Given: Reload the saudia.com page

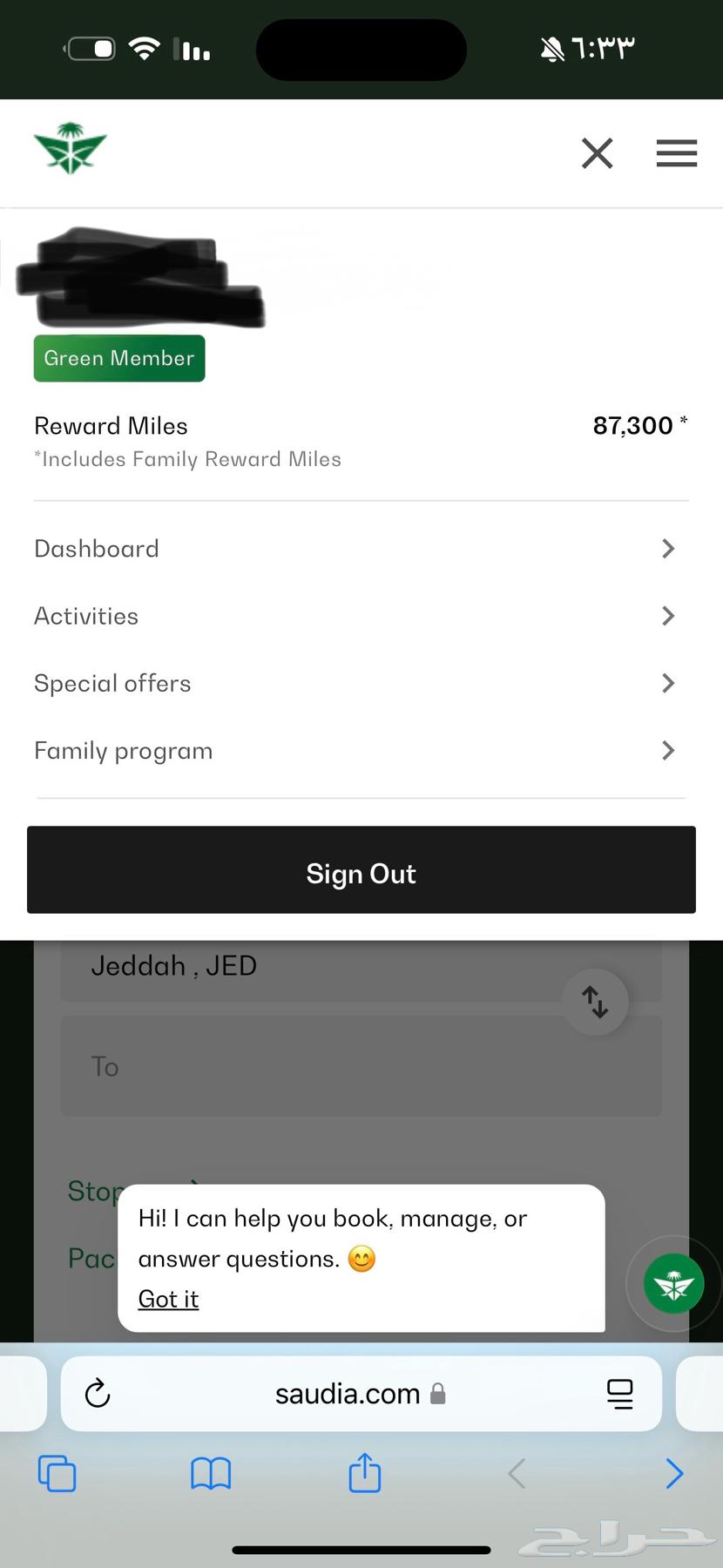Looking at the screenshot, I should [98, 1394].
